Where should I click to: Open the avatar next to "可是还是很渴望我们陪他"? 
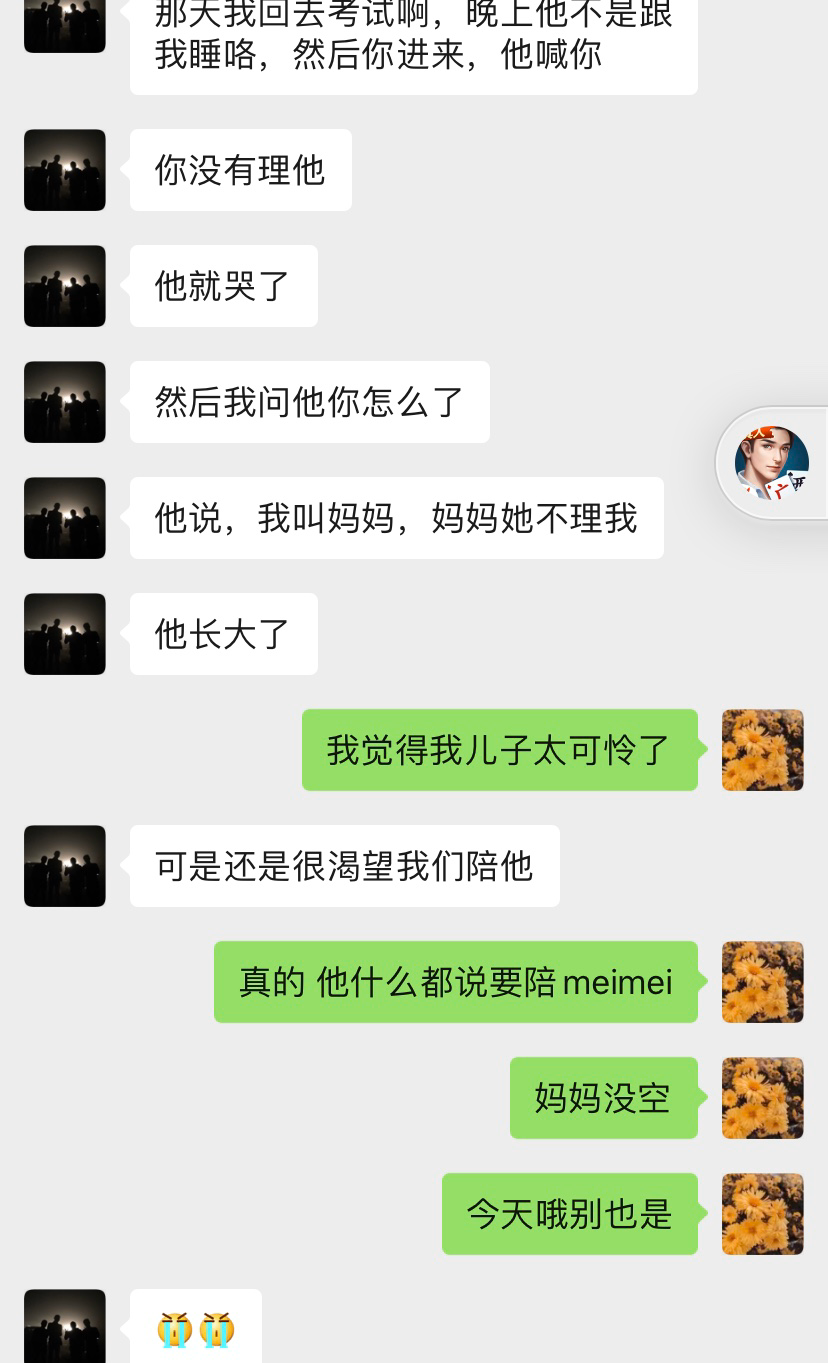click(65, 866)
